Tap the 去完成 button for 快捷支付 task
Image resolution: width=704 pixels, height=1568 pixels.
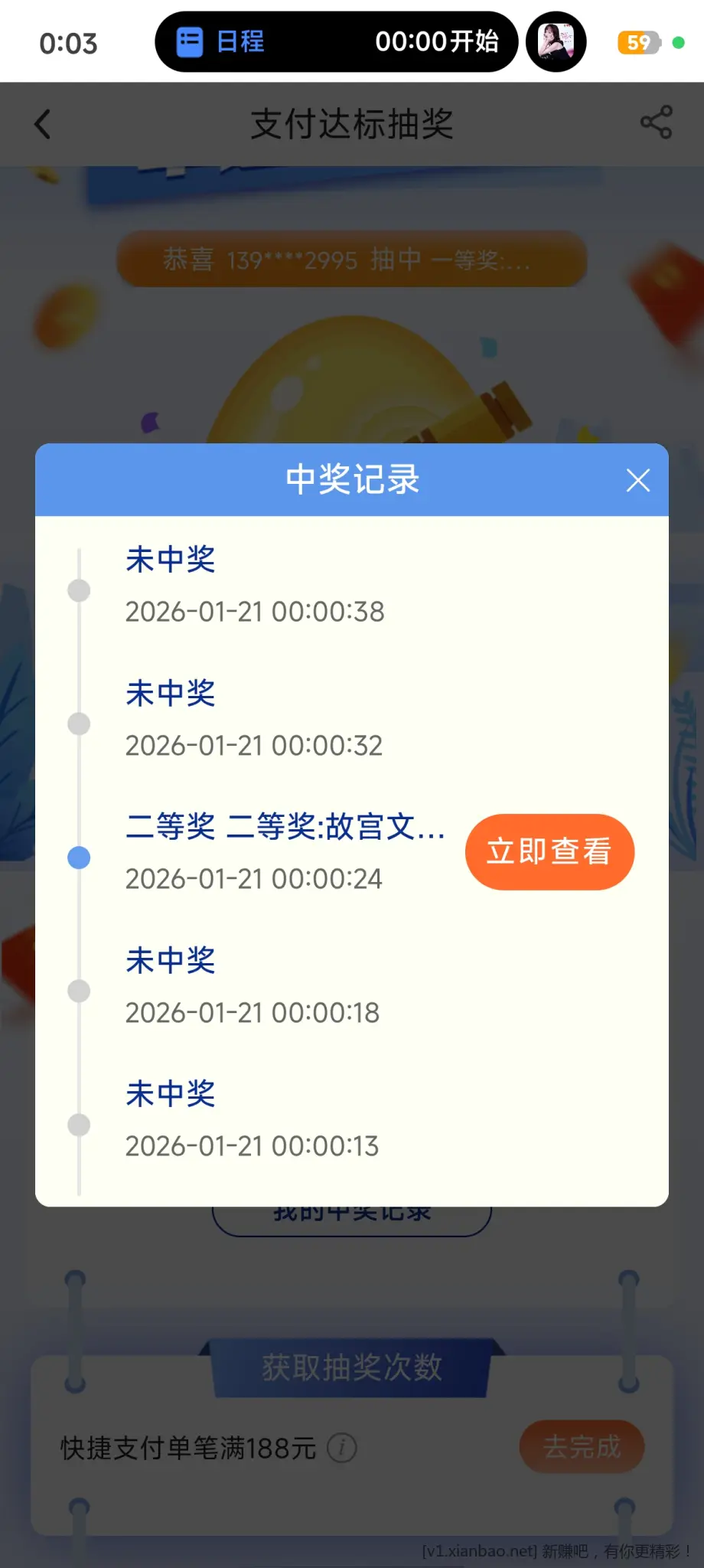click(582, 1447)
